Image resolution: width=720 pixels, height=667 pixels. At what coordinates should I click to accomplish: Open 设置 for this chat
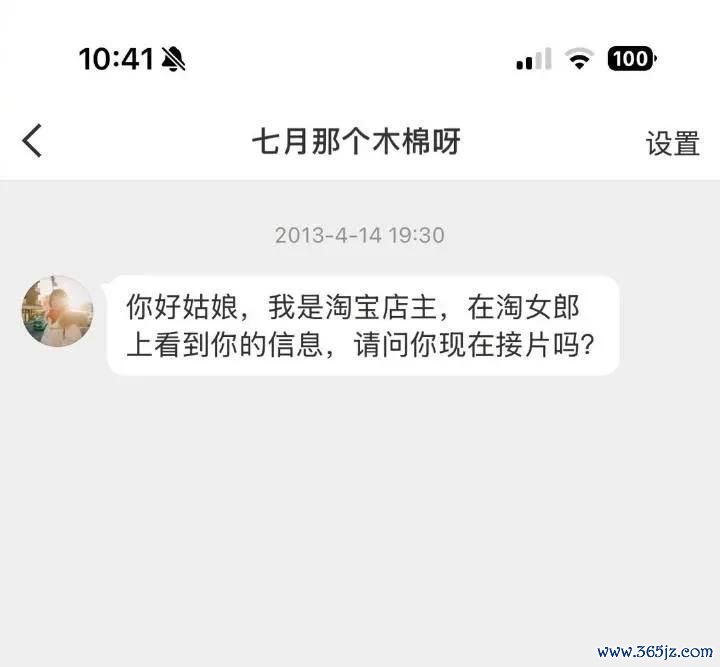pyautogui.click(x=672, y=143)
